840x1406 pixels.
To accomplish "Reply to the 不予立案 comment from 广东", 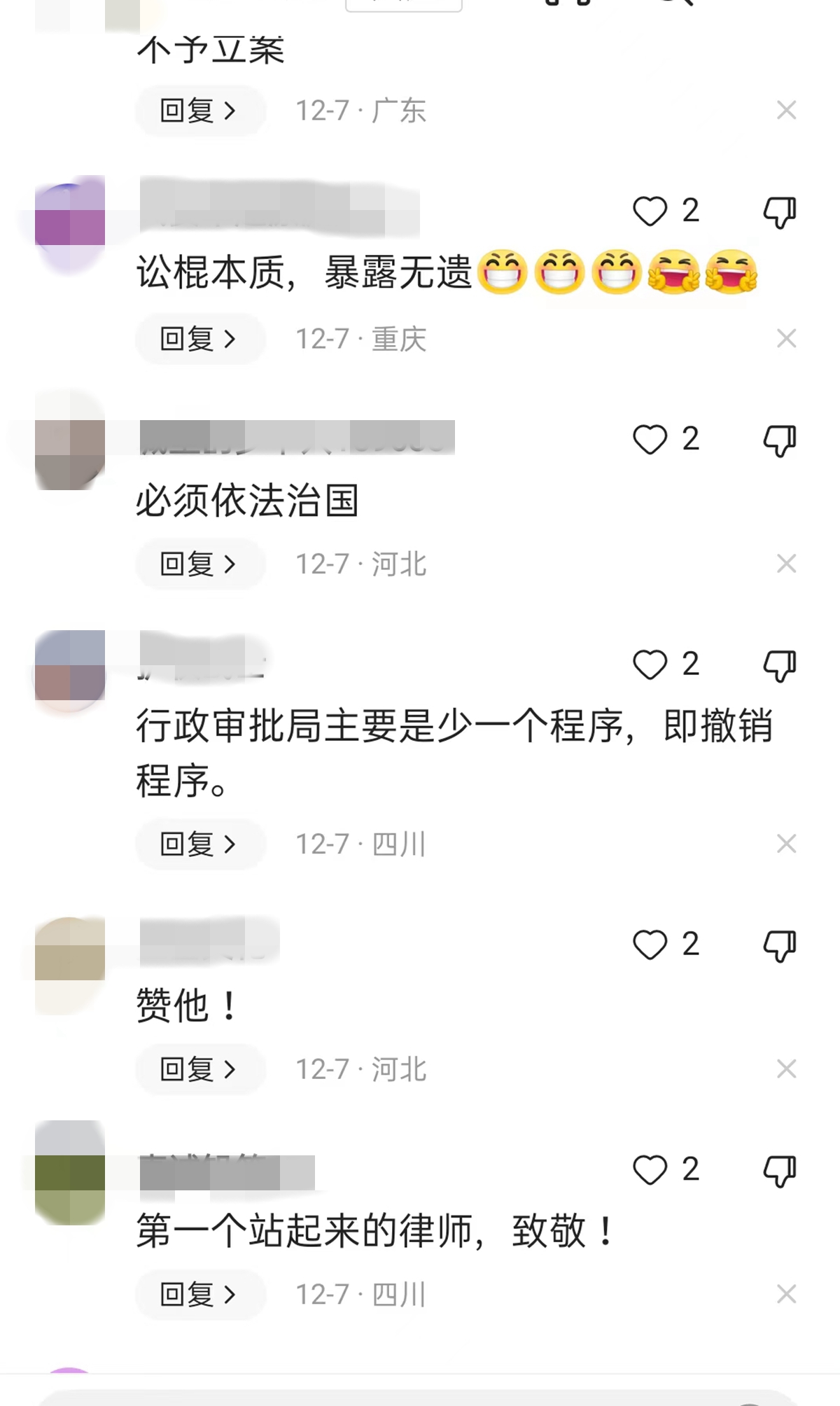I will (x=199, y=111).
